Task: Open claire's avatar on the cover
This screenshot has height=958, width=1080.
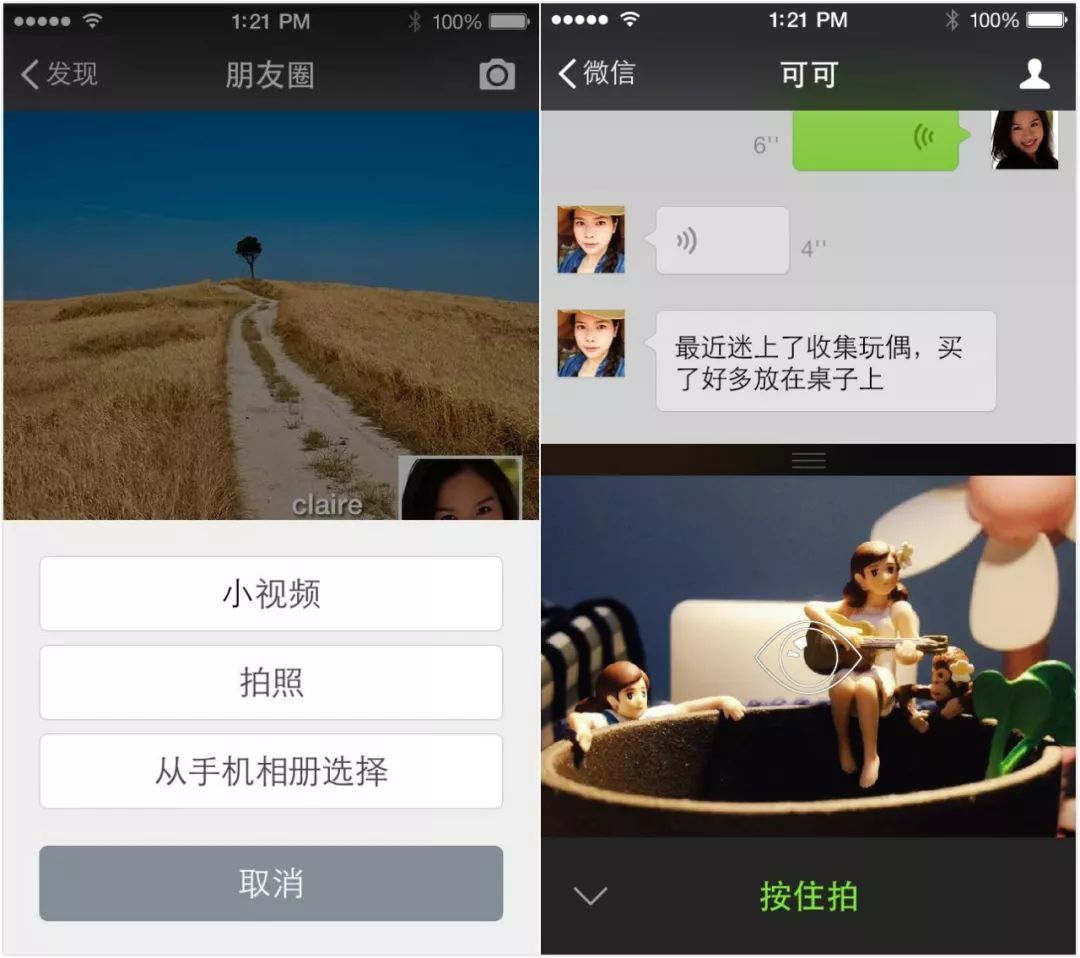Action: pyautogui.click(x=460, y=489)
